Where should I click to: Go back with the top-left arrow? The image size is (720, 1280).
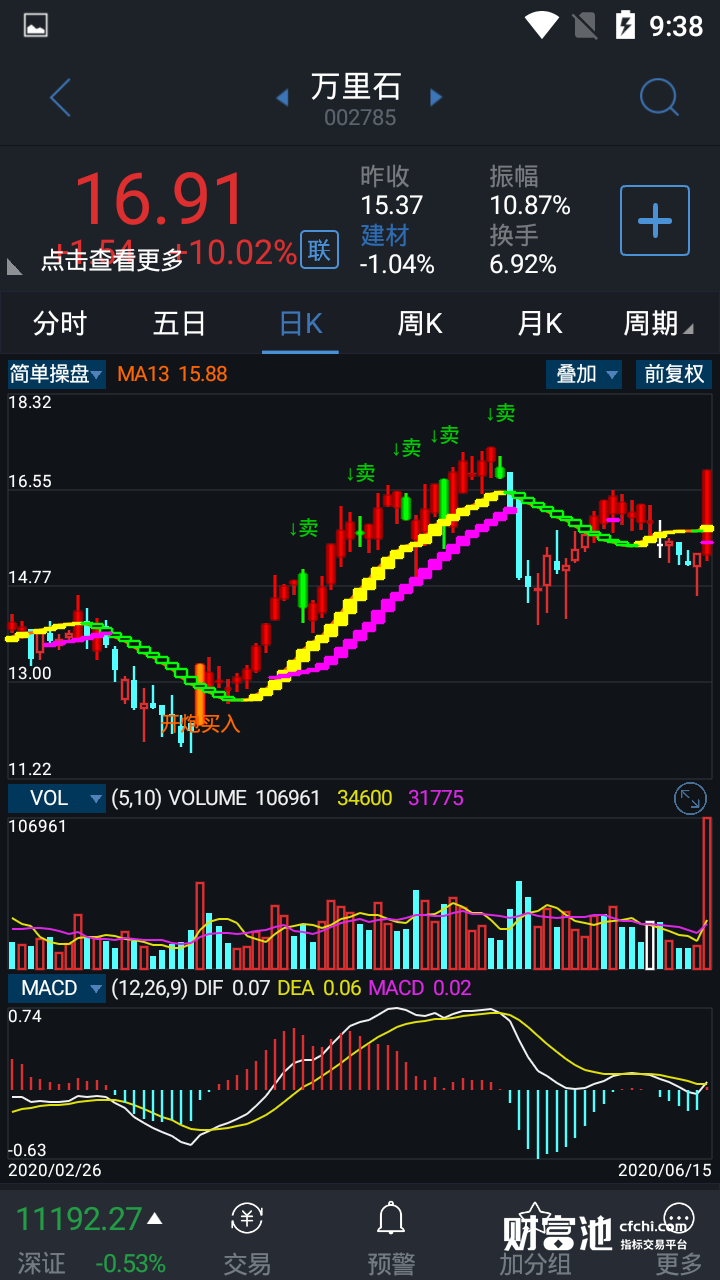[61, 98]
